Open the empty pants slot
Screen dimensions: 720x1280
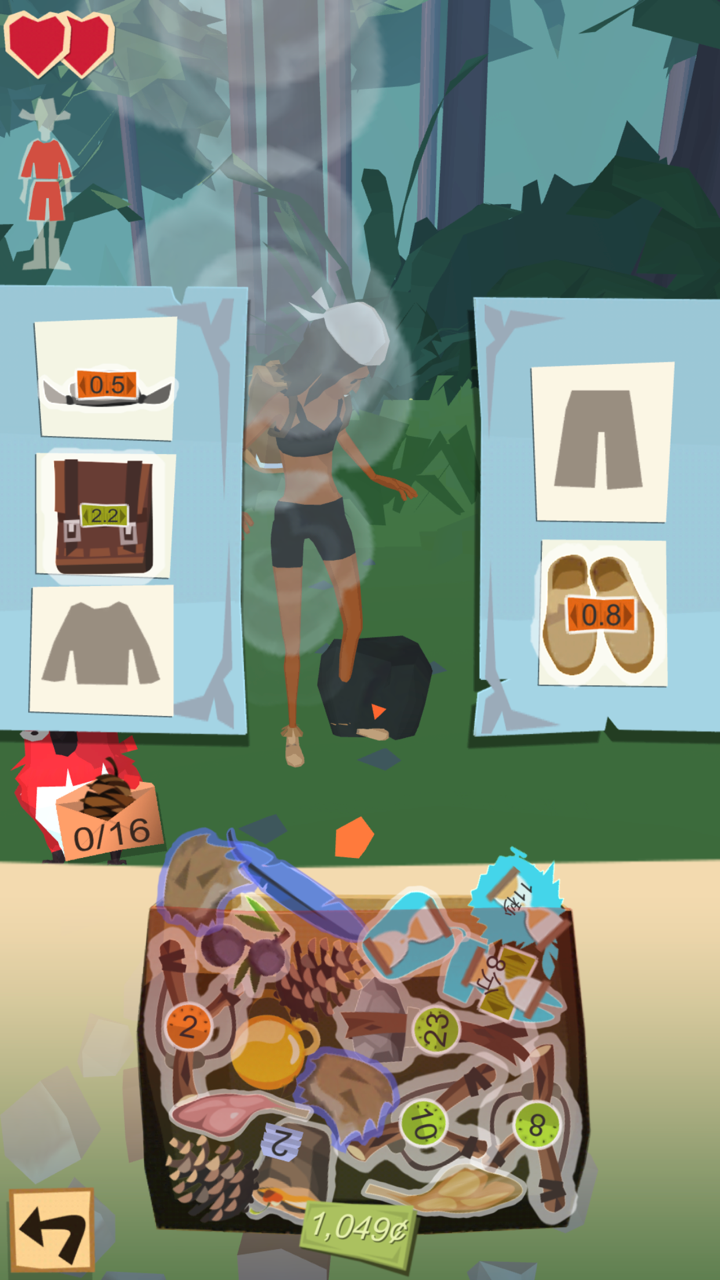pos(602,440)
